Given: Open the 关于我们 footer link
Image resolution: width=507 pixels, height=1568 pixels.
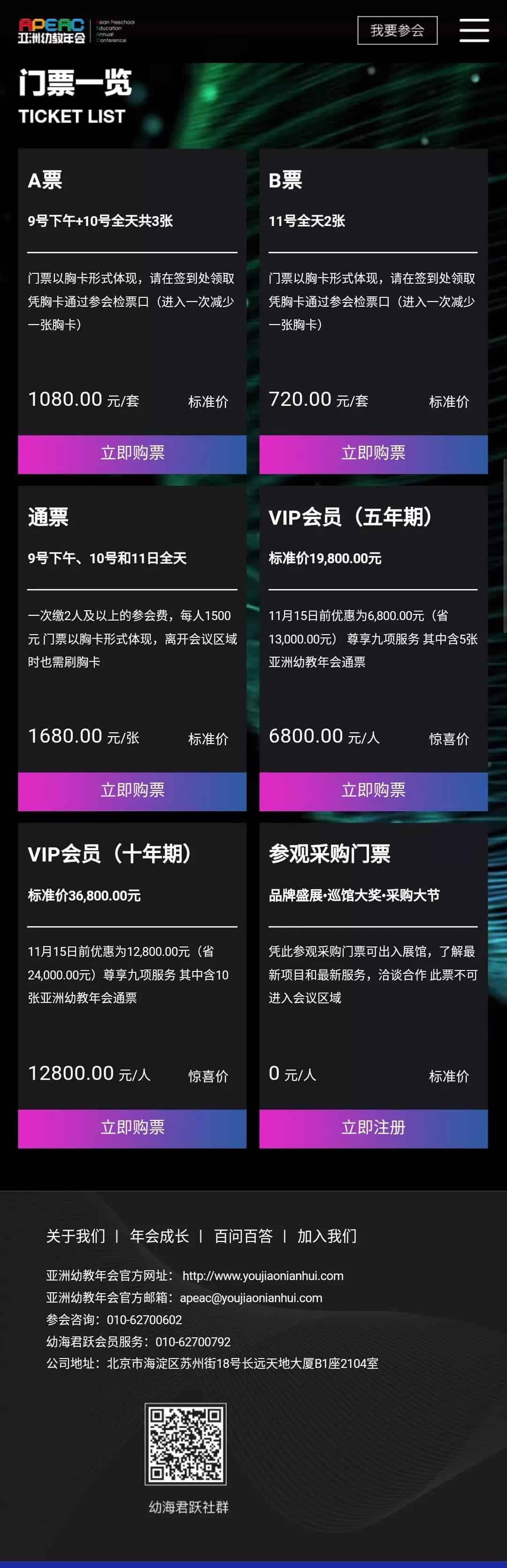Looking at the screenshot, I should click(x=76, y=1236).
